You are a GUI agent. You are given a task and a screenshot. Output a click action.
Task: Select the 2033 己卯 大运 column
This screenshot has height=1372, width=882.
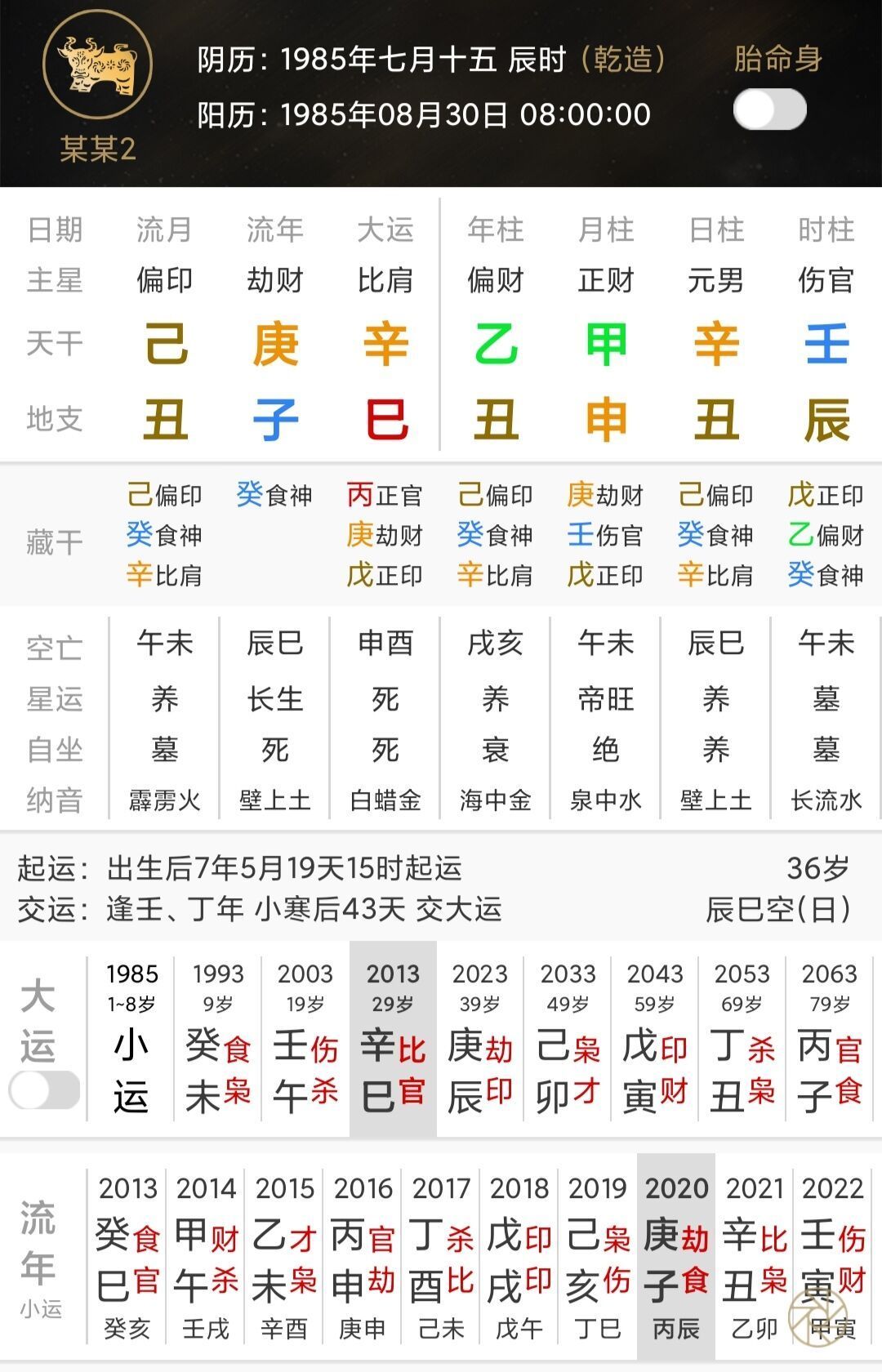pyautogui.click(x=568, y=1039)
